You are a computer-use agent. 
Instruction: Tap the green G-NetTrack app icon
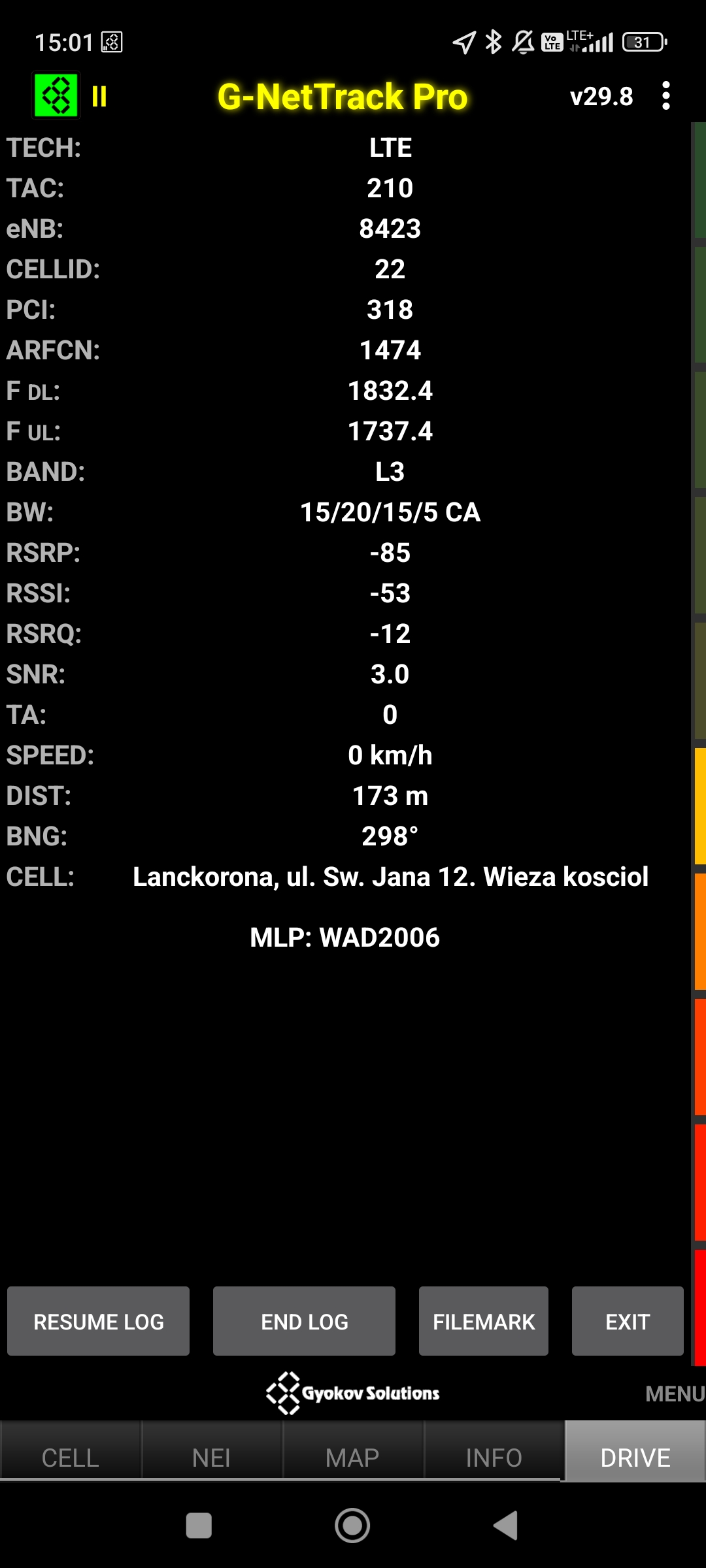(x=56, y=96)
